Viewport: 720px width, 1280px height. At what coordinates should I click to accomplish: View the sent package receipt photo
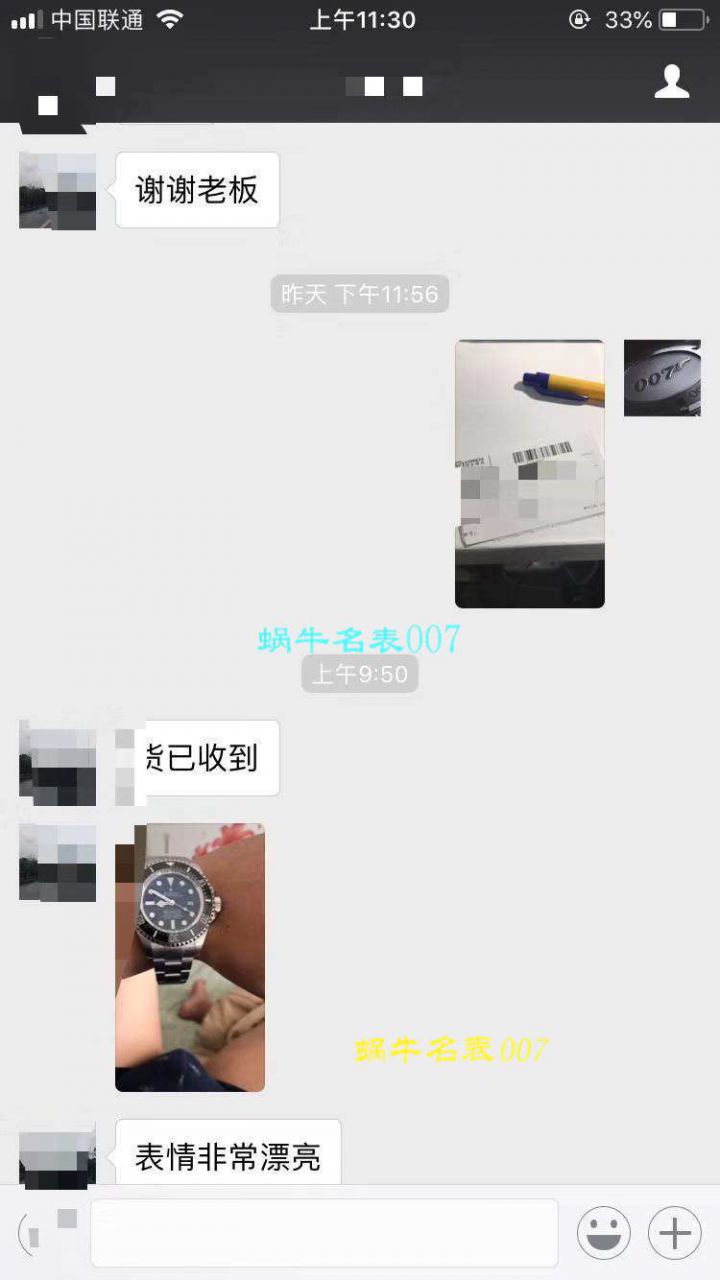tap(529, 474)
